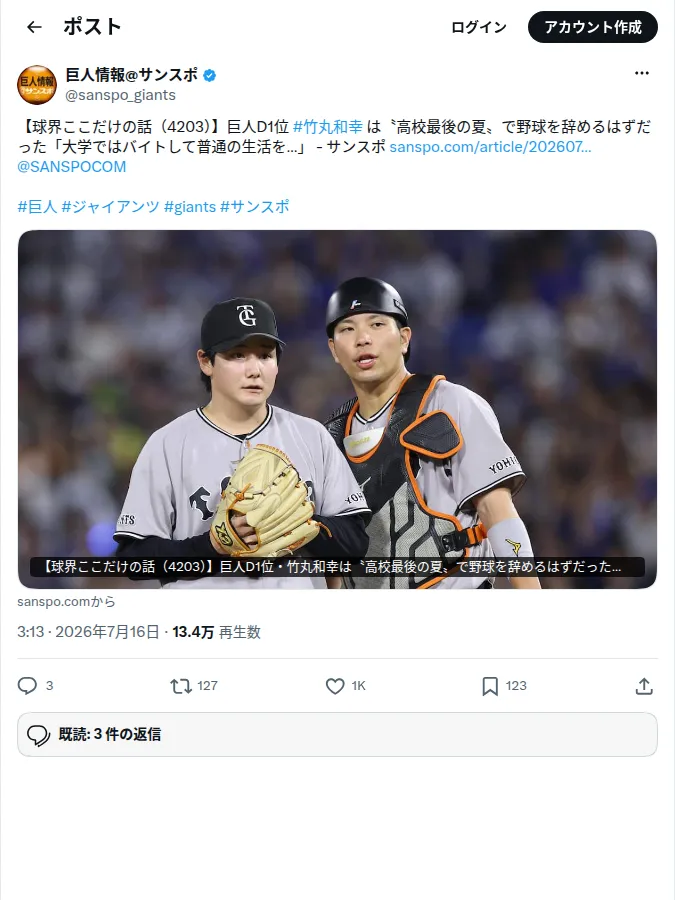Like this post
This screenshot has width=675, height=900.
(335, 686)
